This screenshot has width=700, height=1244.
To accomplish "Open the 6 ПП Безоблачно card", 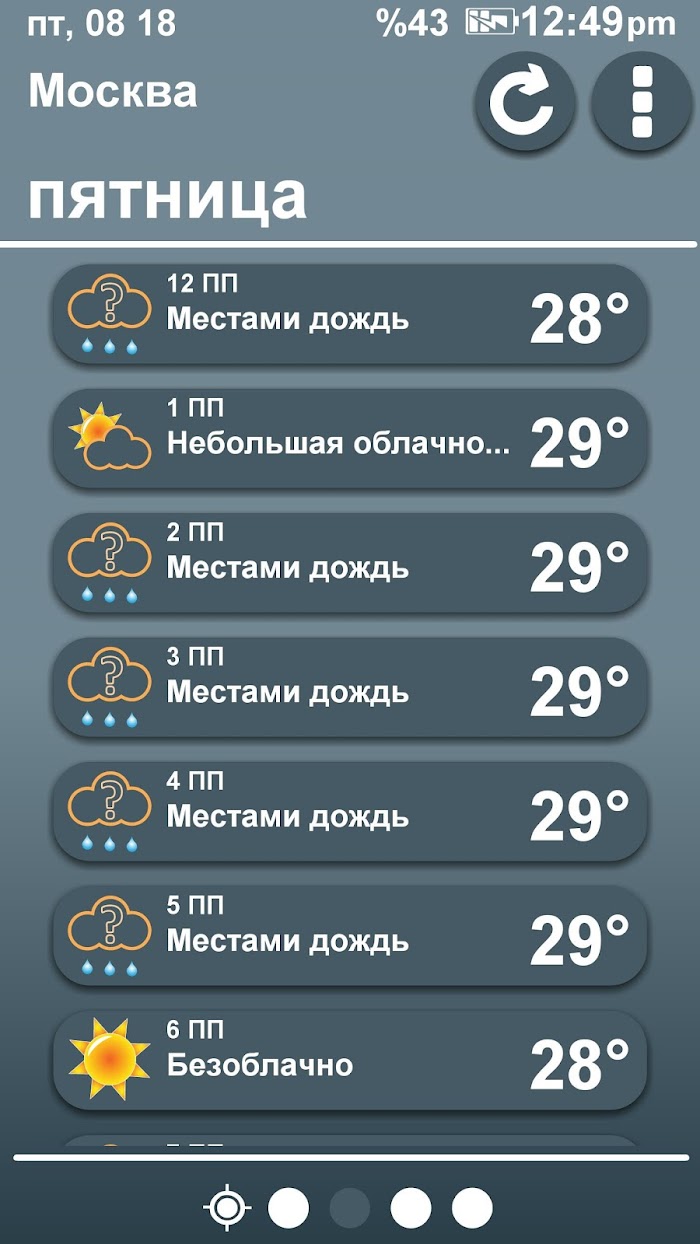I will point(350,1060).
